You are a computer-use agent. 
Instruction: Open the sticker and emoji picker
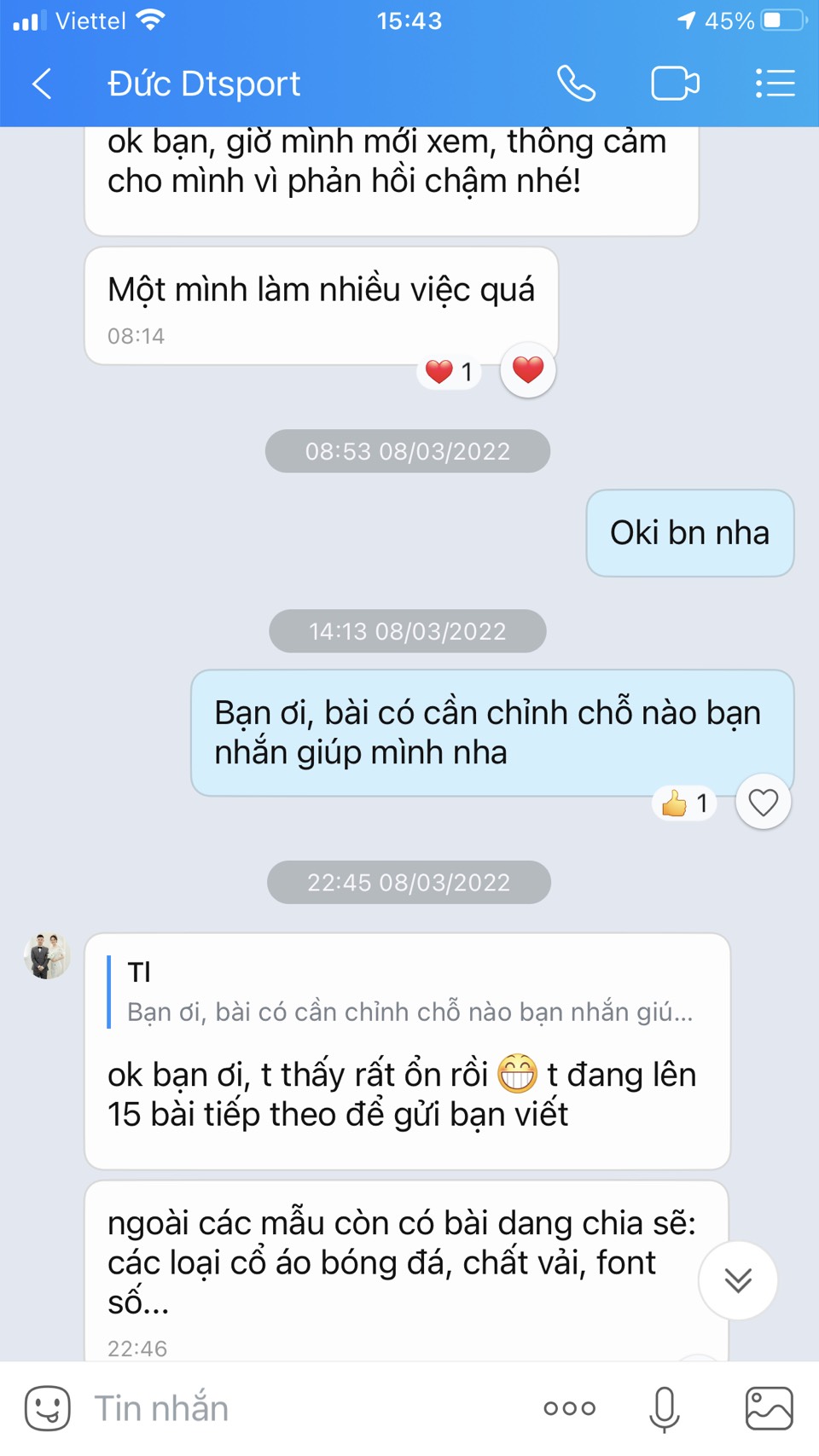pyautogui.click(x=48, y=1408)
